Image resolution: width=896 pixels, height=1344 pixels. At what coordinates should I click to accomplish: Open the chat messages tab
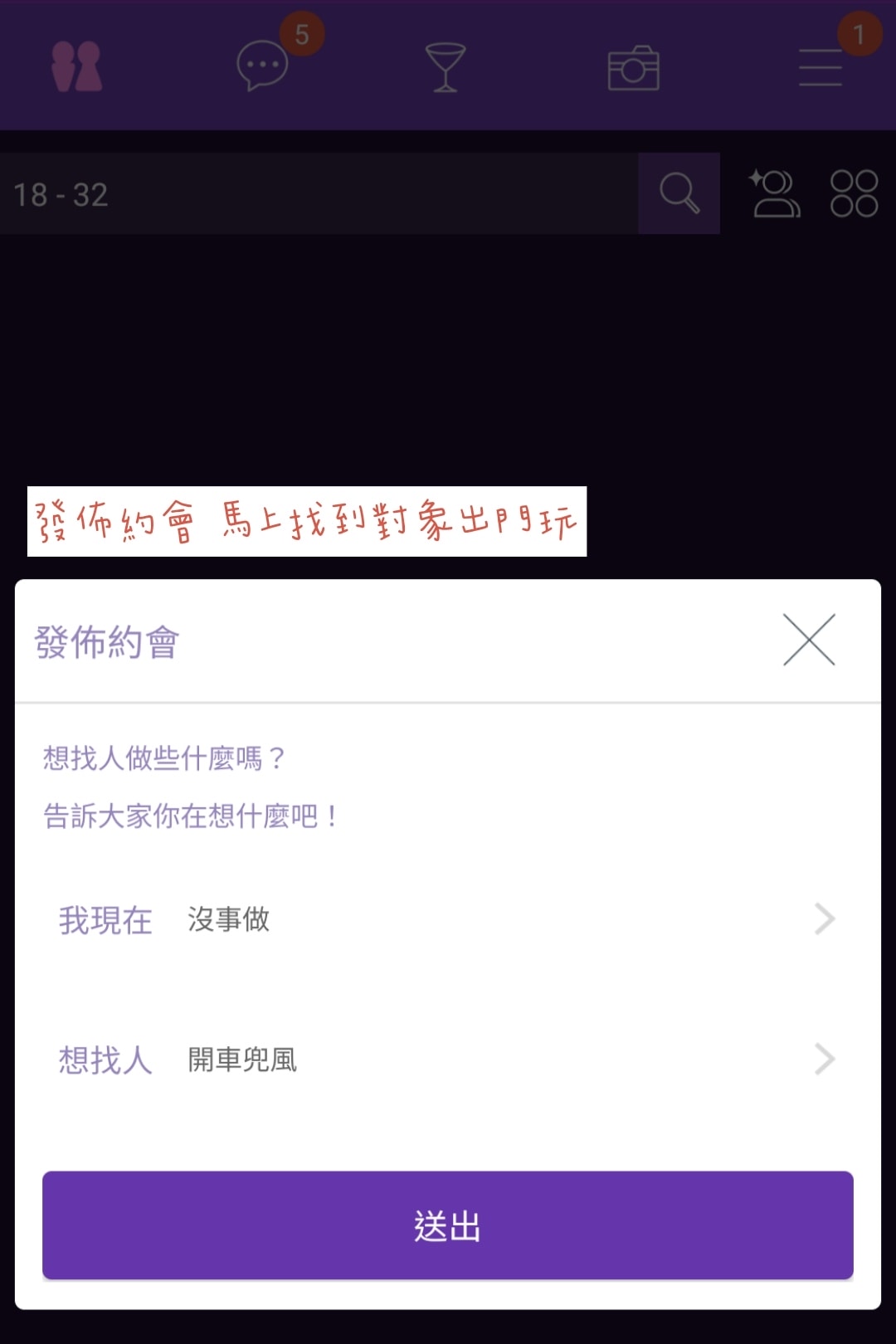(263, 66)
